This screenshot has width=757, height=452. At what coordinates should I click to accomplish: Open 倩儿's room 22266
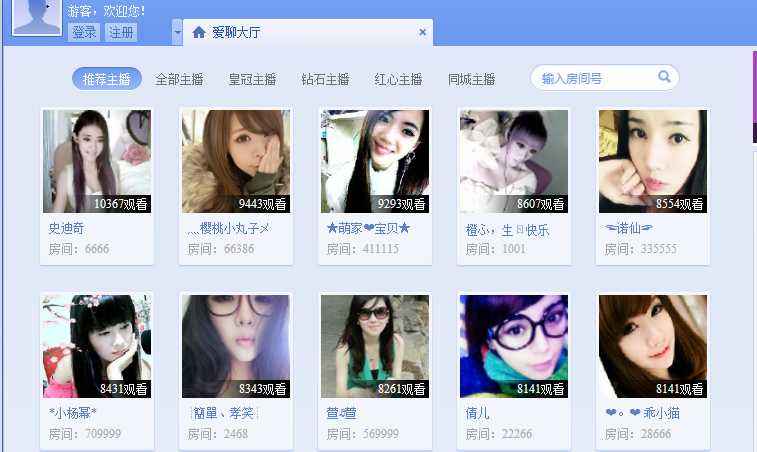(x=513, y=346)
